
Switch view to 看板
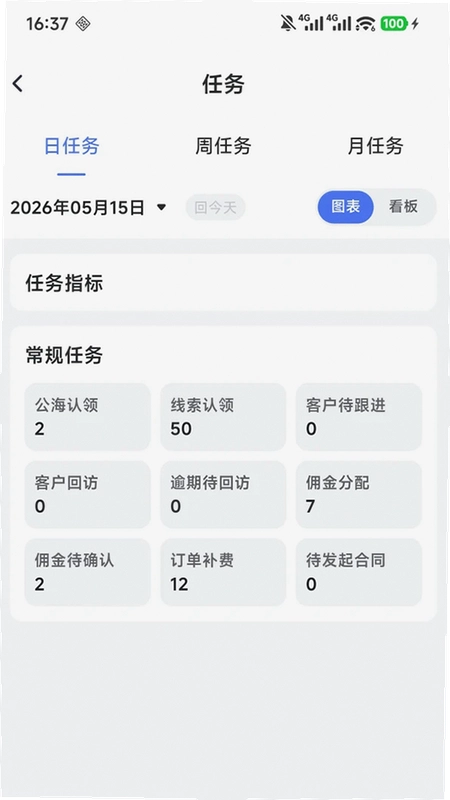click(x=403, y=207)
